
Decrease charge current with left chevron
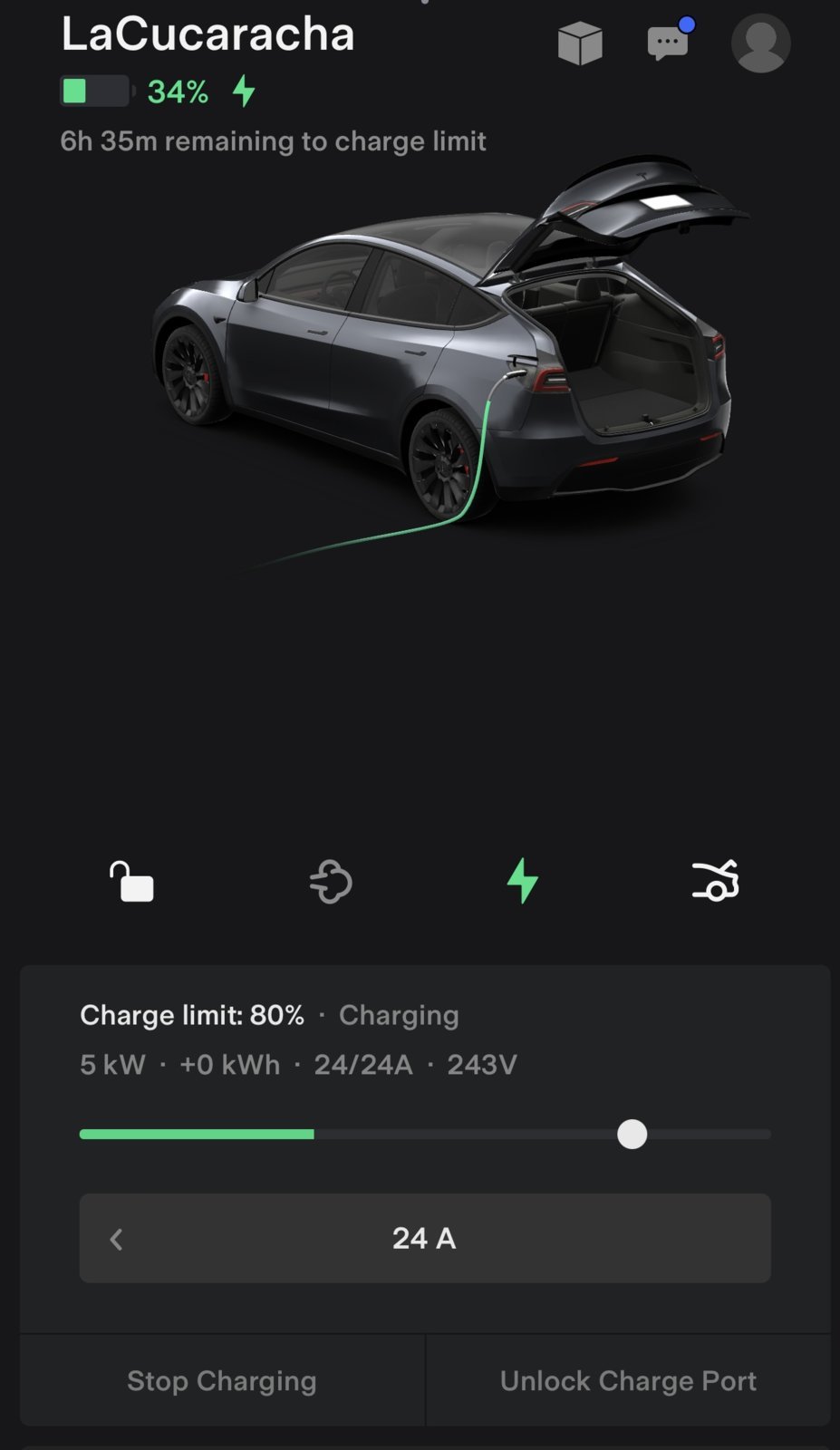coord(116,1239)
